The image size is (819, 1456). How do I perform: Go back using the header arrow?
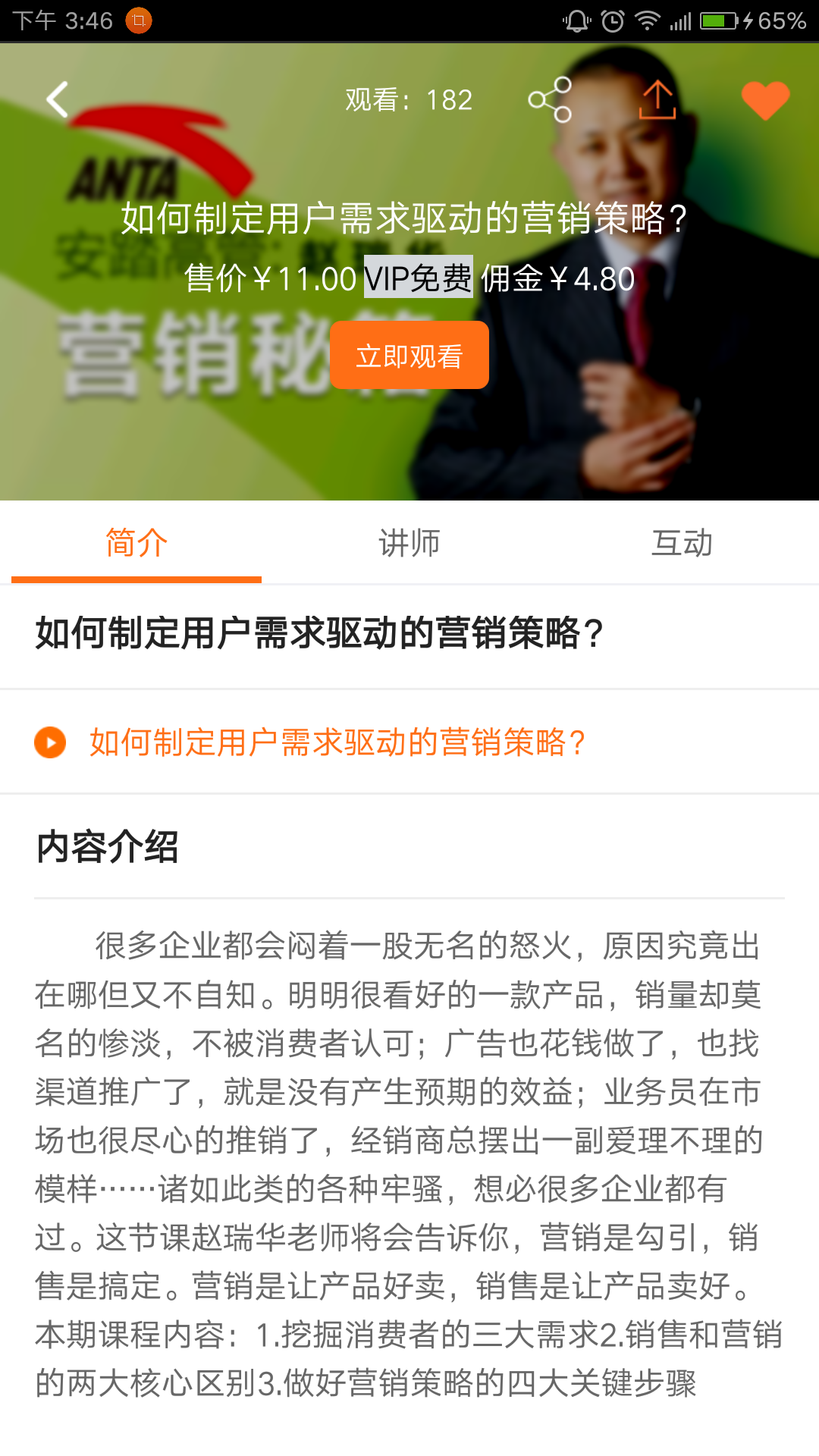[58, 99]
